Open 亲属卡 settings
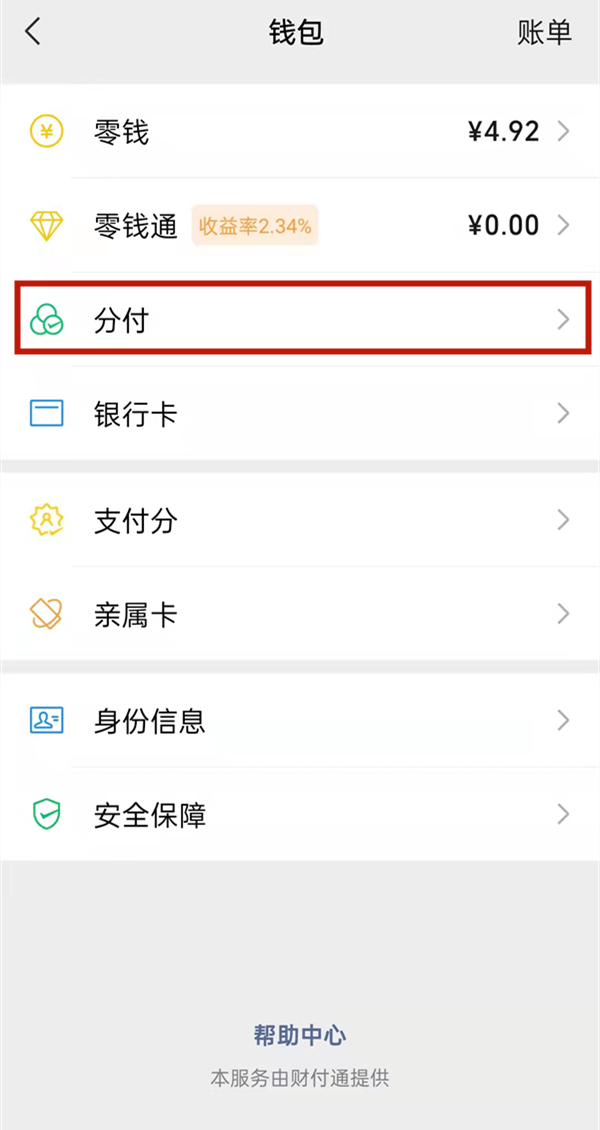Viewport: 600px width, 1130px height. click(x=300, y=613)
